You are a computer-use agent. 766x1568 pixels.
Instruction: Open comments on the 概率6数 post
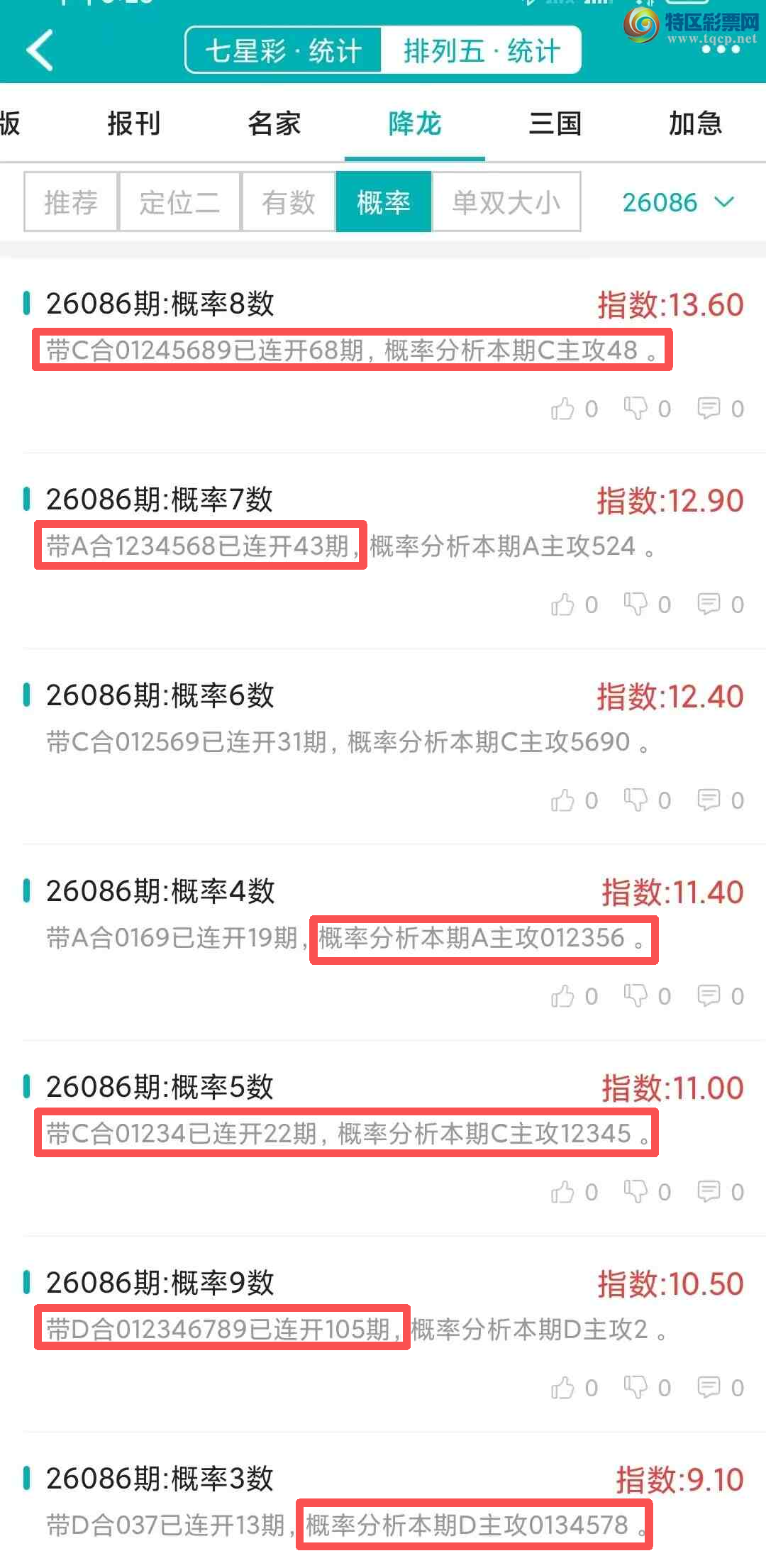pos(709,800)
